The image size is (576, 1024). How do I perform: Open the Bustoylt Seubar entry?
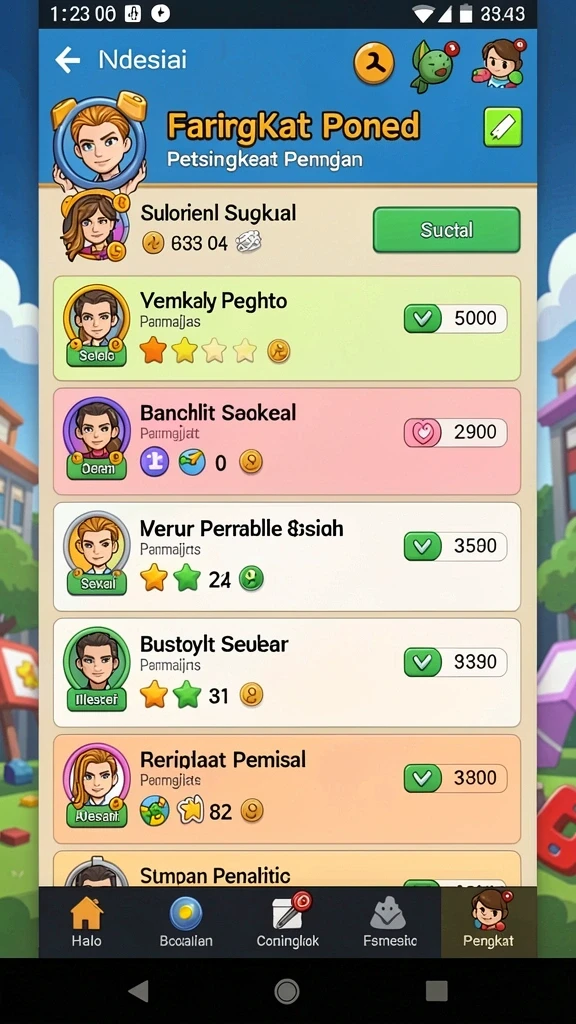(287, 673)
